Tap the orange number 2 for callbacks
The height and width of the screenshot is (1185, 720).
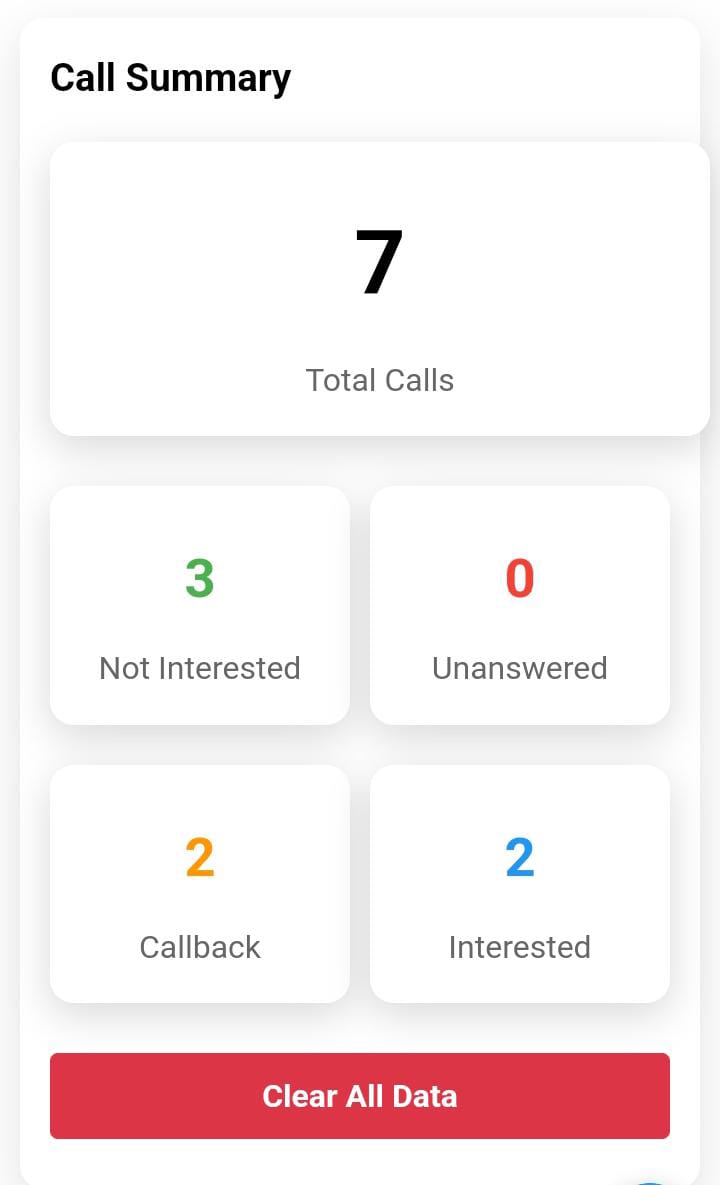[x=199, y=856]
